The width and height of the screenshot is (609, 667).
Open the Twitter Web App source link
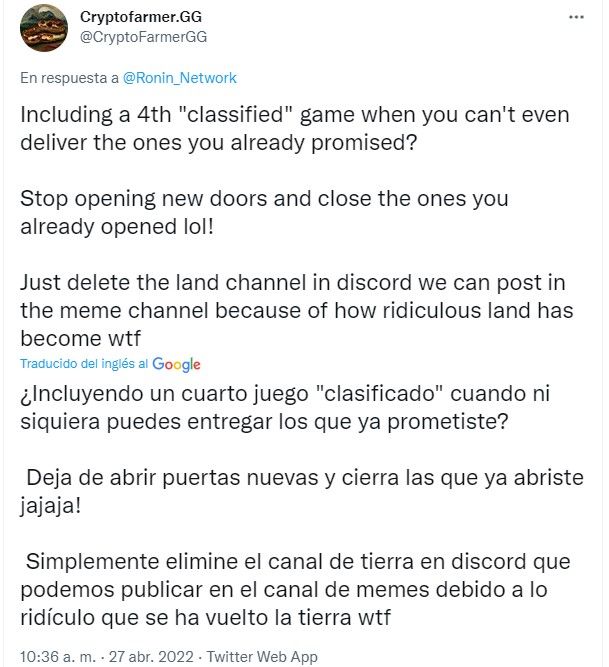tap(263, 657)
